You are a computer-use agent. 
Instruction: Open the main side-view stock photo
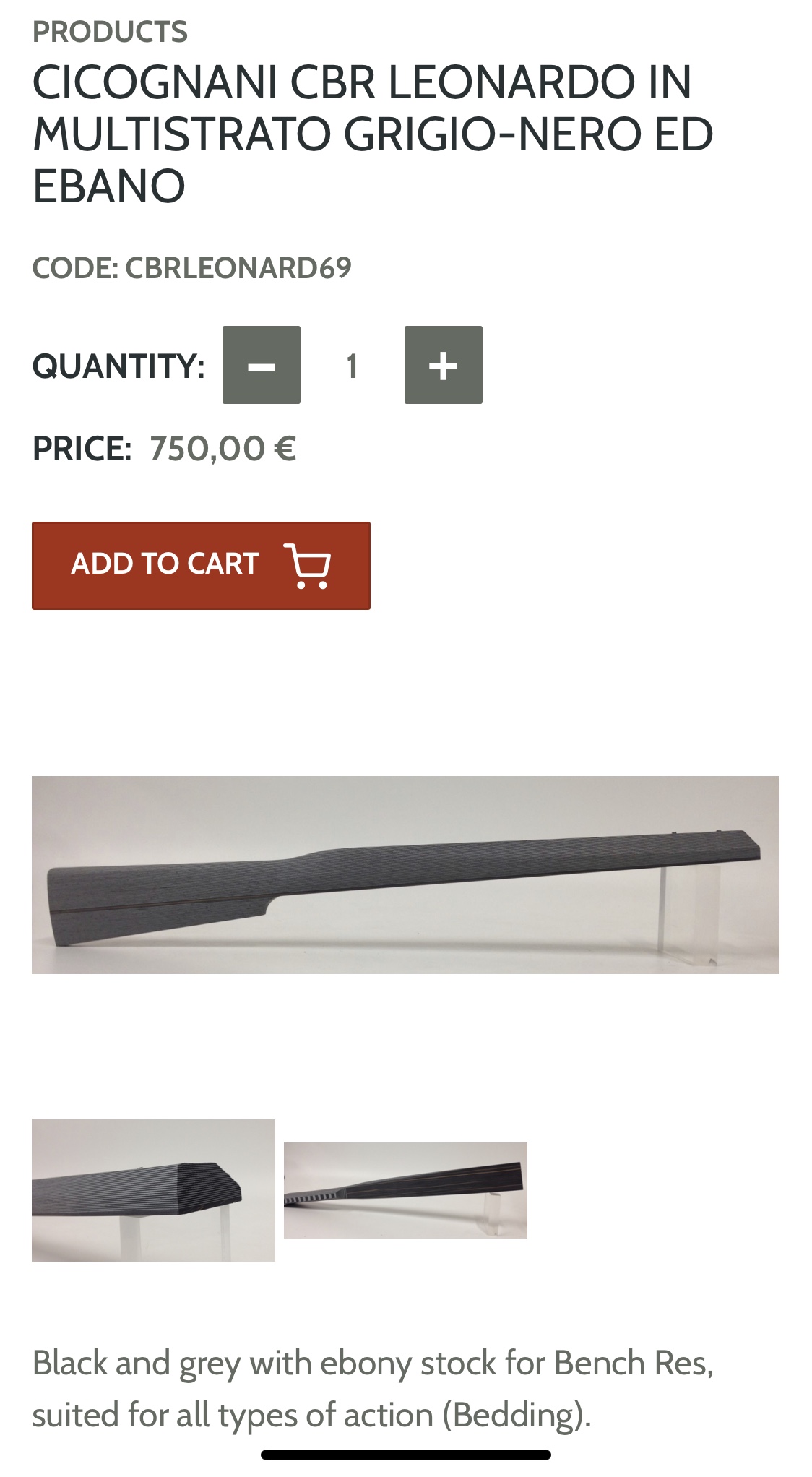(405, 874)
